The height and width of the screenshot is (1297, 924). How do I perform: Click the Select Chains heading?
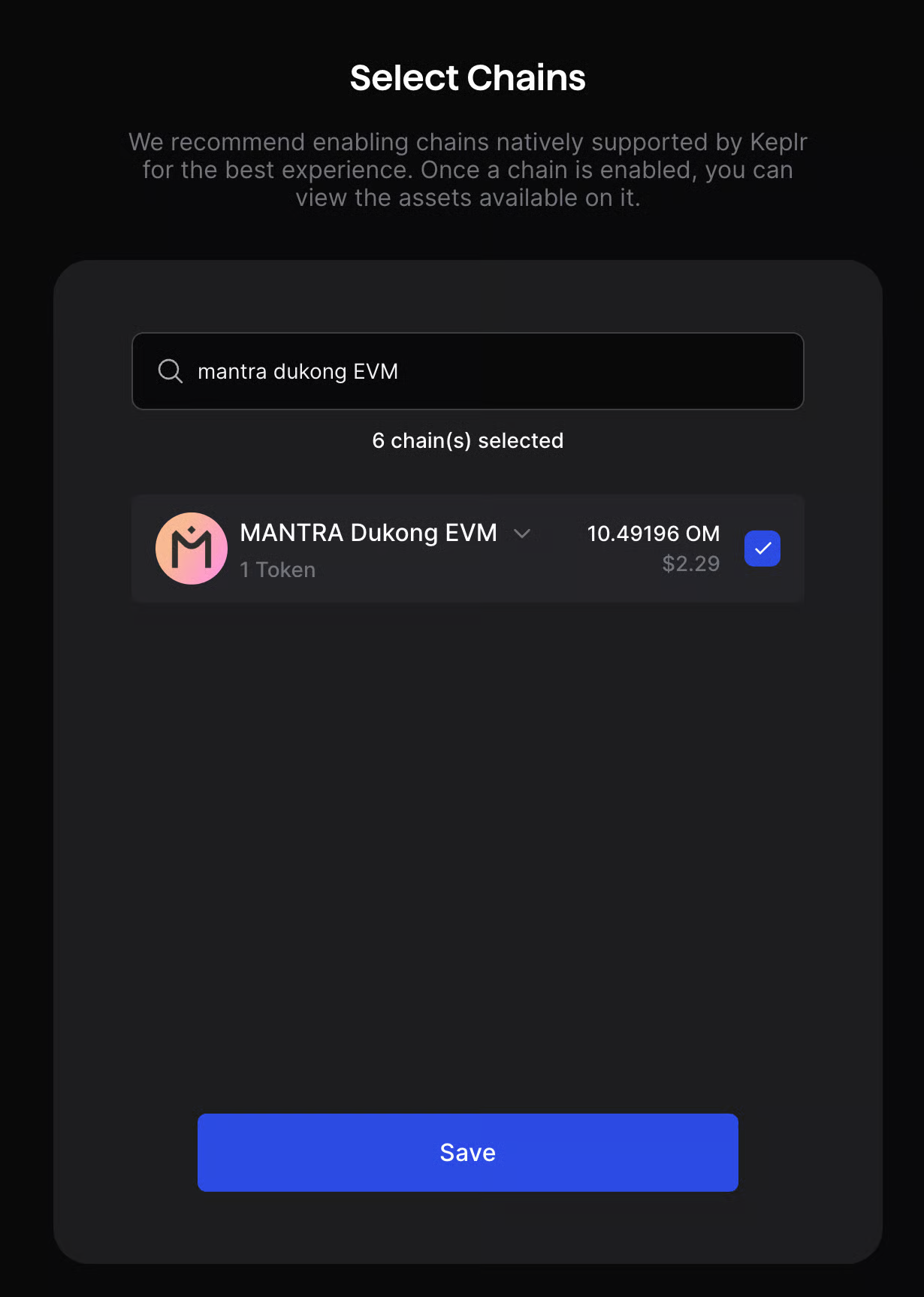point(467,77)
